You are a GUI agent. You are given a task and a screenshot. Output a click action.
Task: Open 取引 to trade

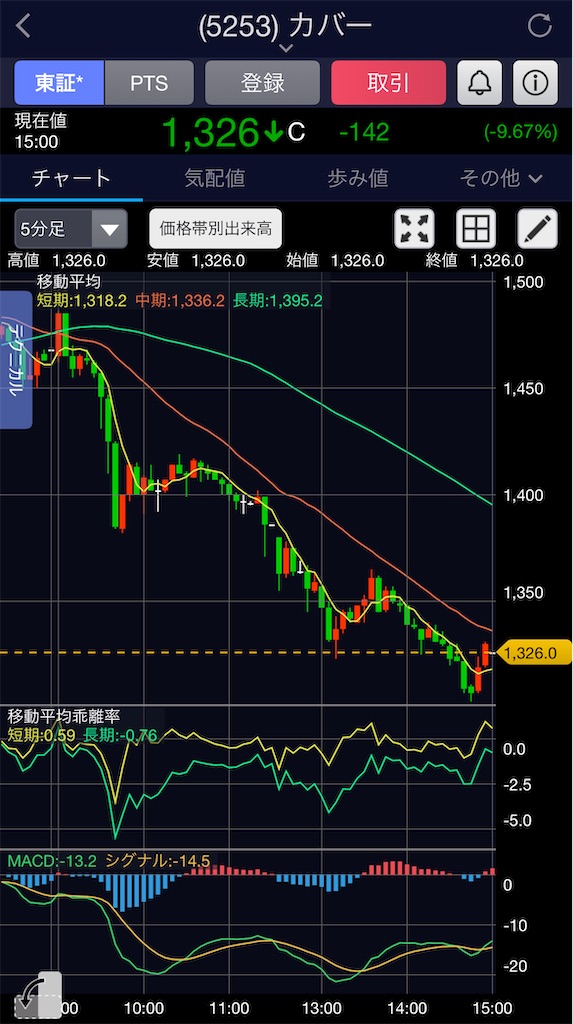(388, 83)
